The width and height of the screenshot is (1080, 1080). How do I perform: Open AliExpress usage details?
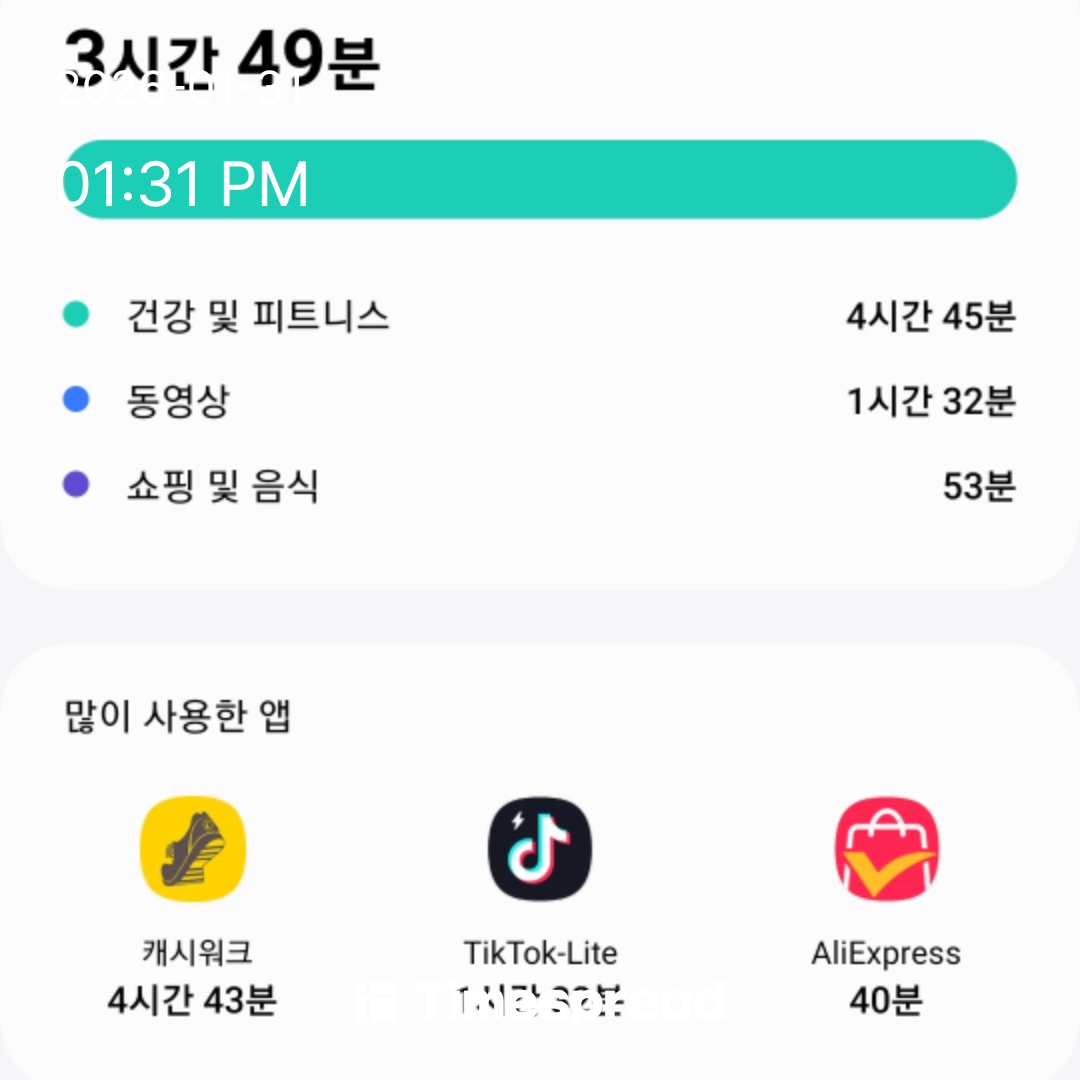(x=886, y=850)
